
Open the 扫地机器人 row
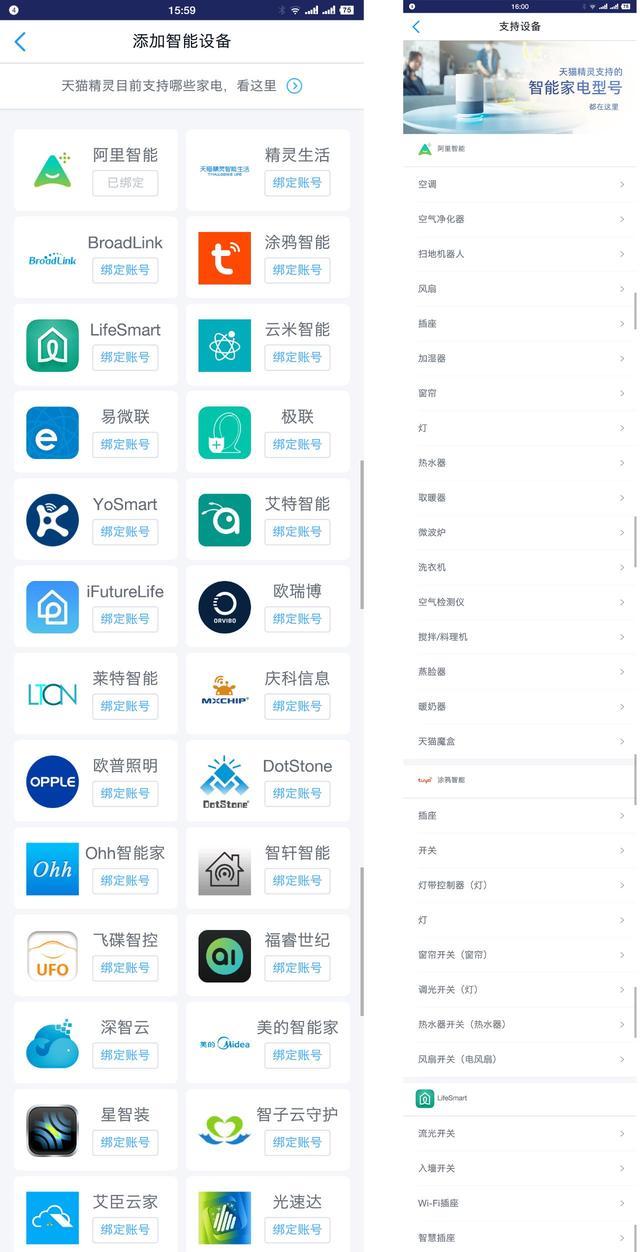point(520,254)
